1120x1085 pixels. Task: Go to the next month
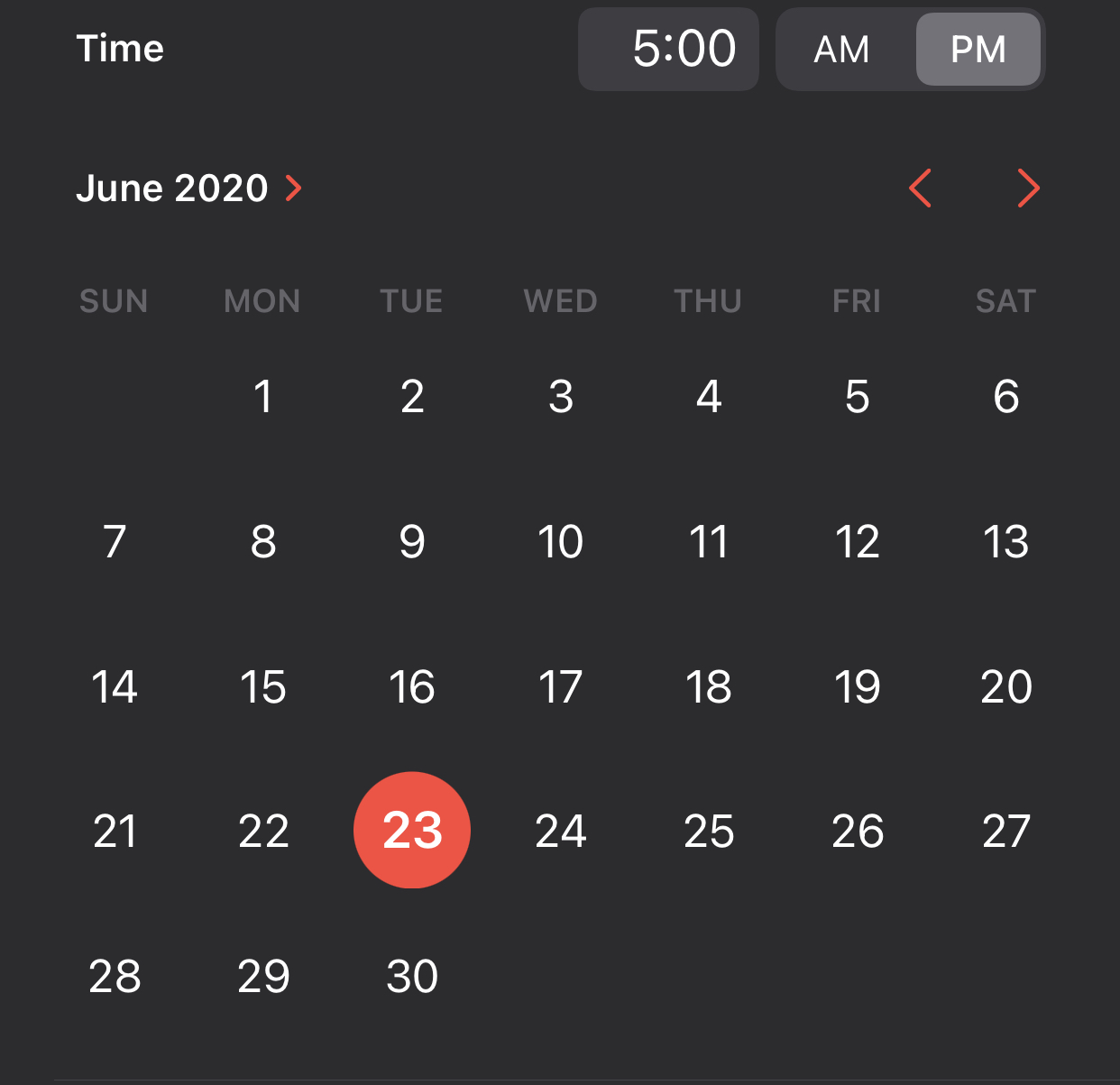pos(1028,188)
